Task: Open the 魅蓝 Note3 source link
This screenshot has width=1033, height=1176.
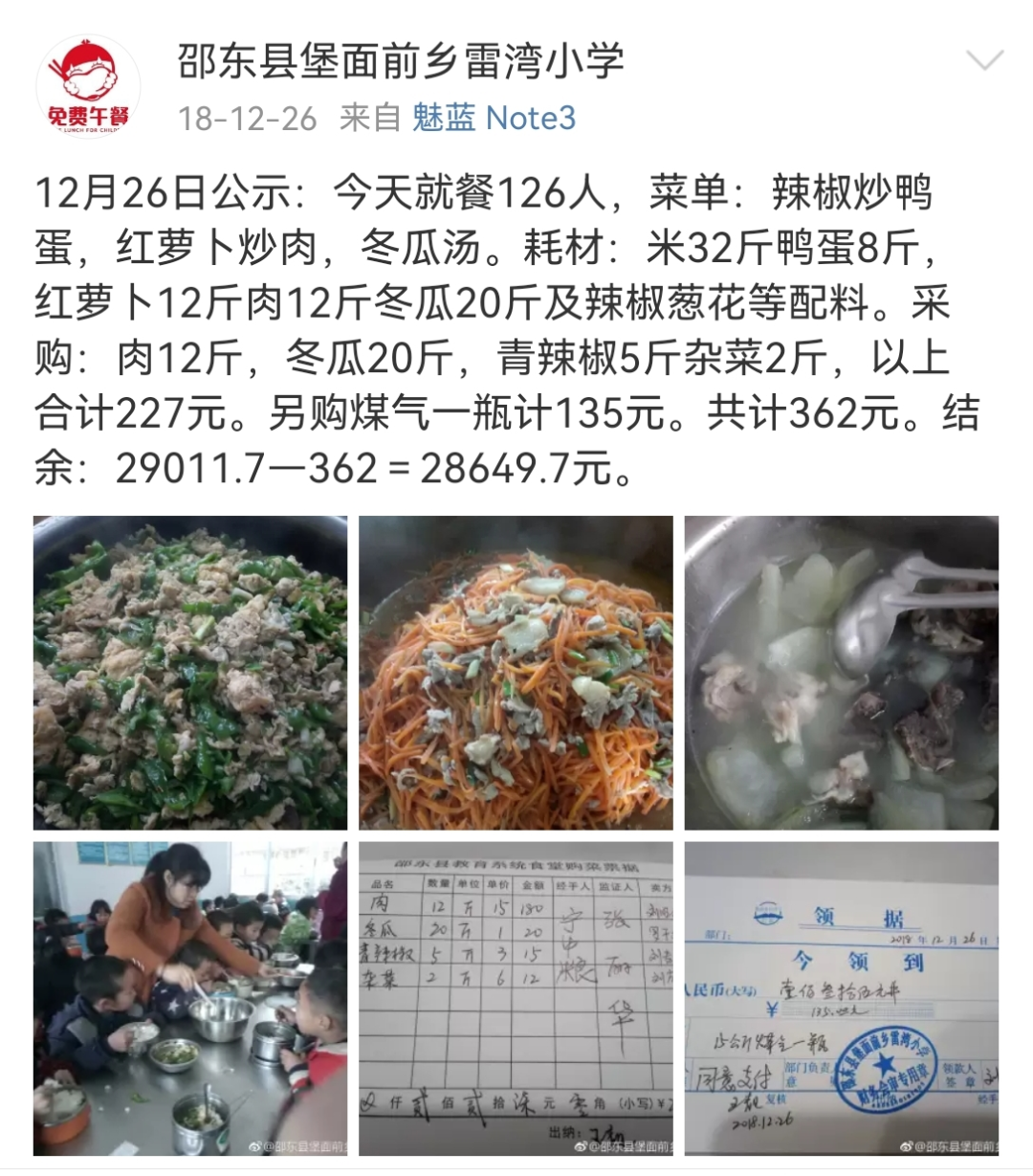Action: (x=494, y=118)
